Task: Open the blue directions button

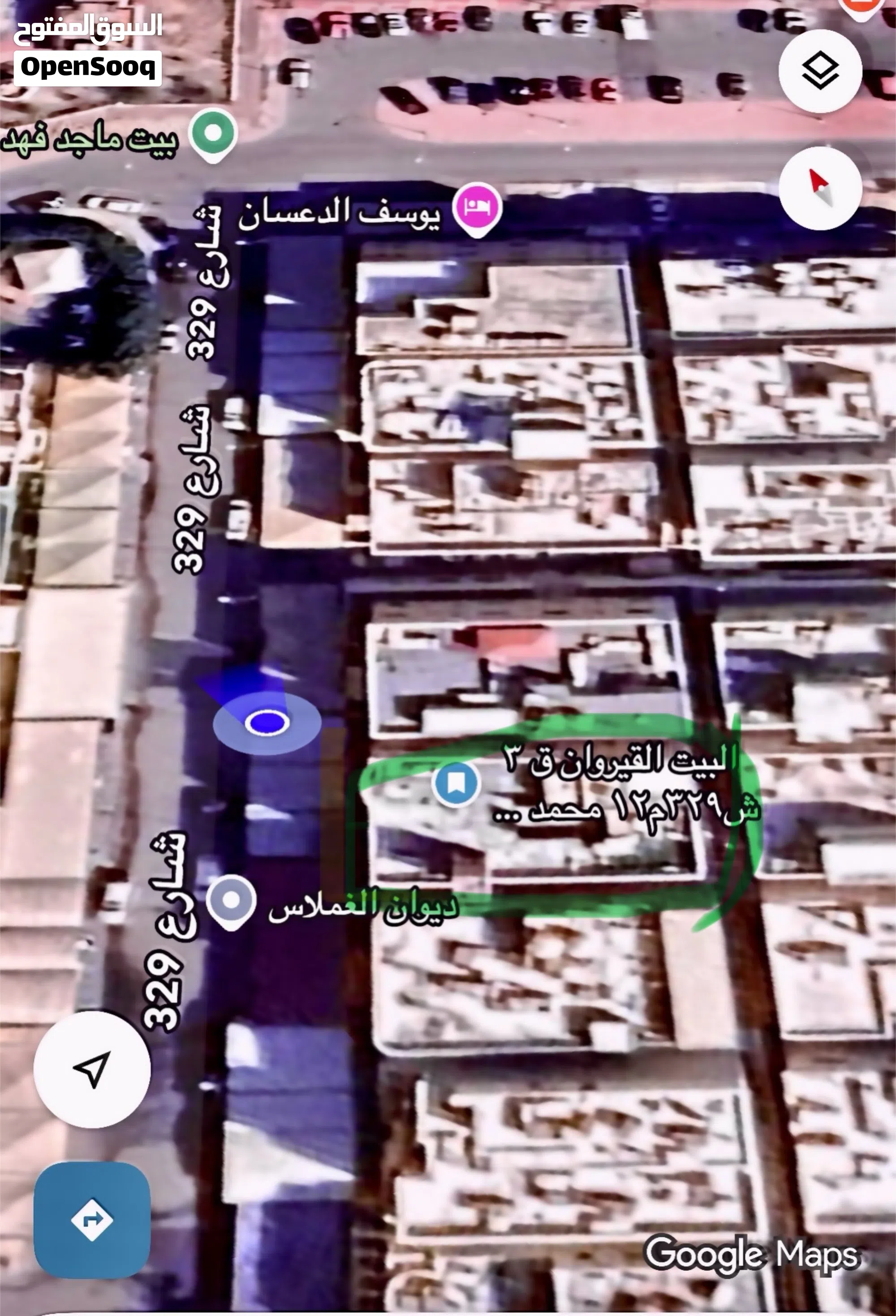Action: click(92, 1219)
